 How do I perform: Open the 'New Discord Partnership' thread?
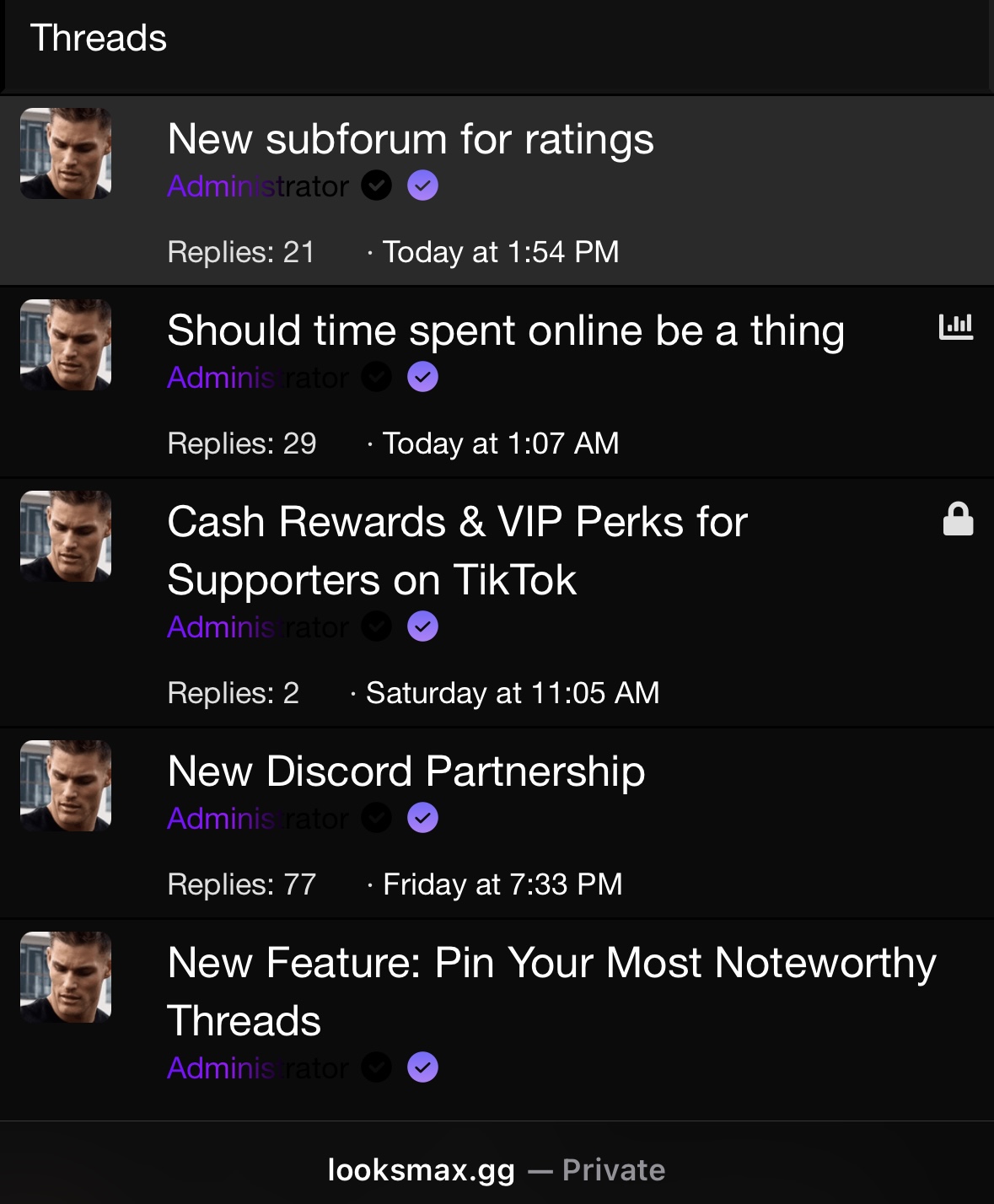point(406,771)
